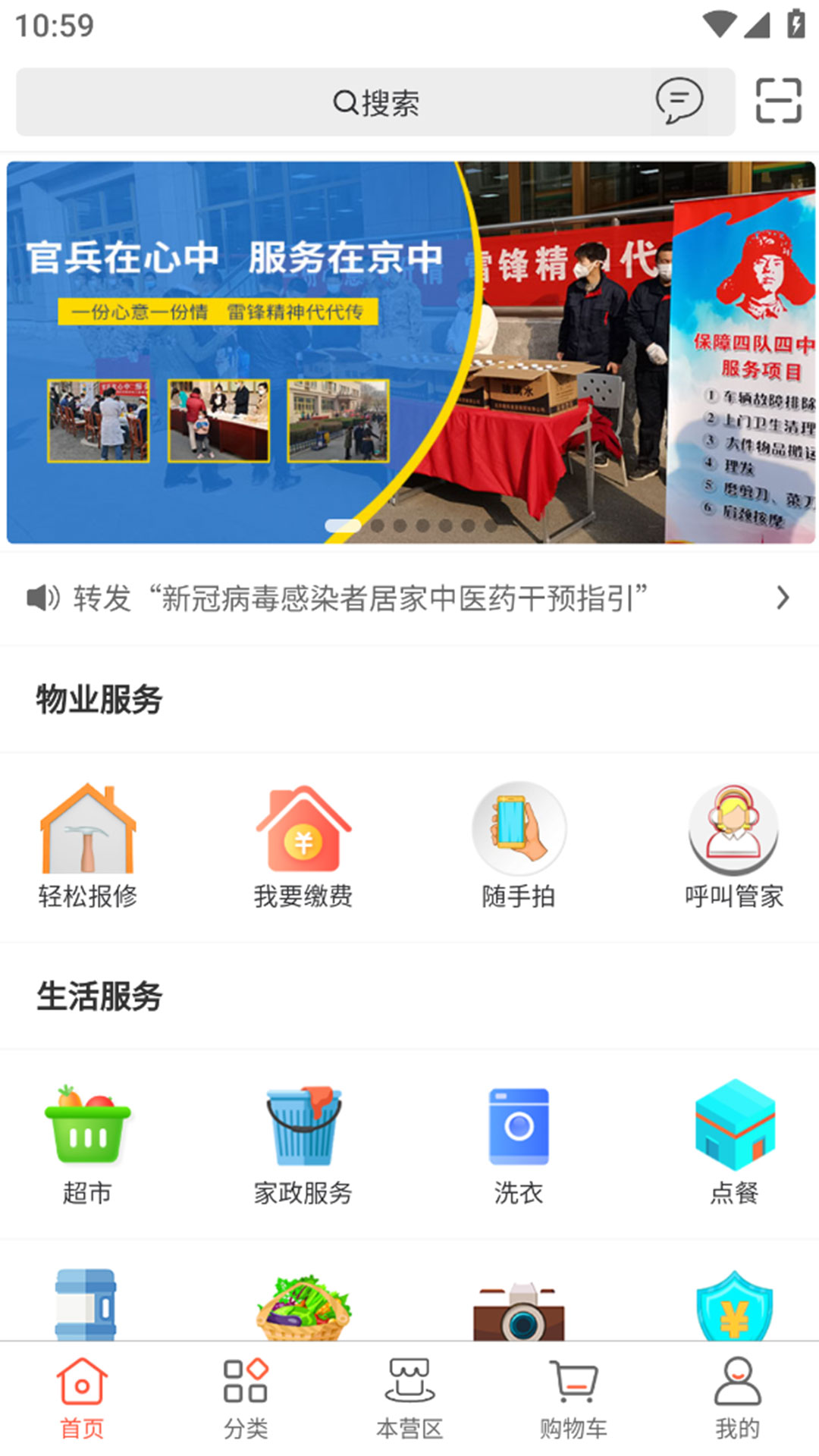Switch to the 分类 tab
Image resolution: width=819 pixels, height=1456 pixels.
246,1399
